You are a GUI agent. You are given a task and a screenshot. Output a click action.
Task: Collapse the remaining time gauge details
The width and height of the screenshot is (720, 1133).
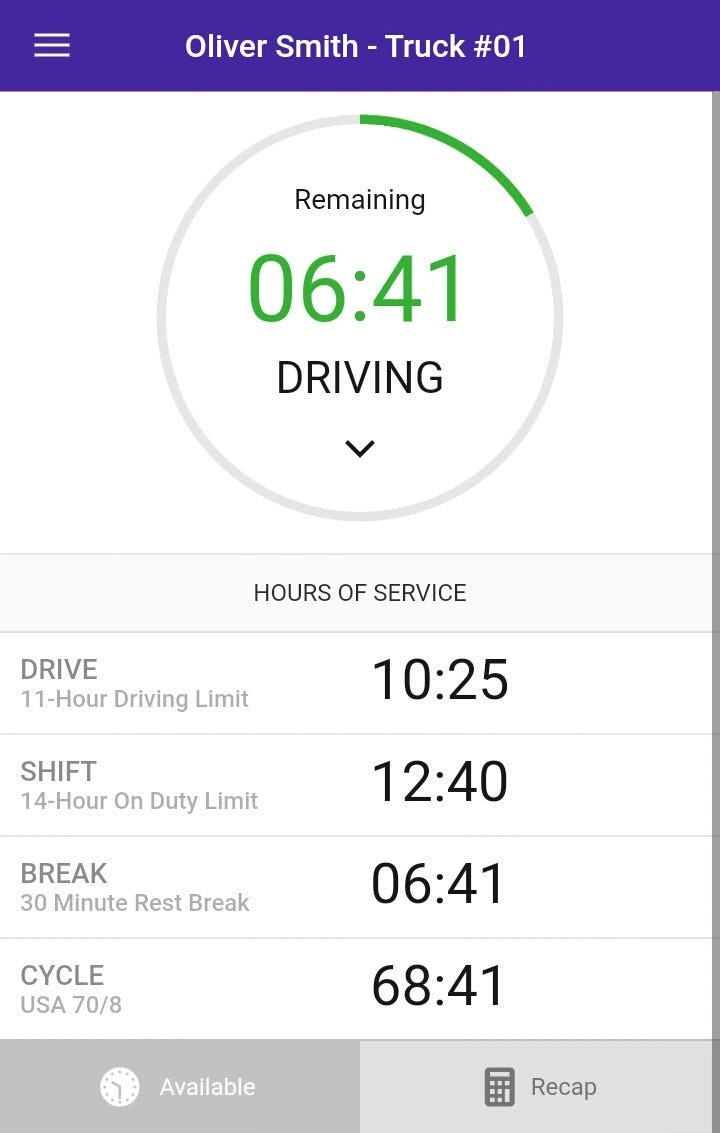(359, 448)
